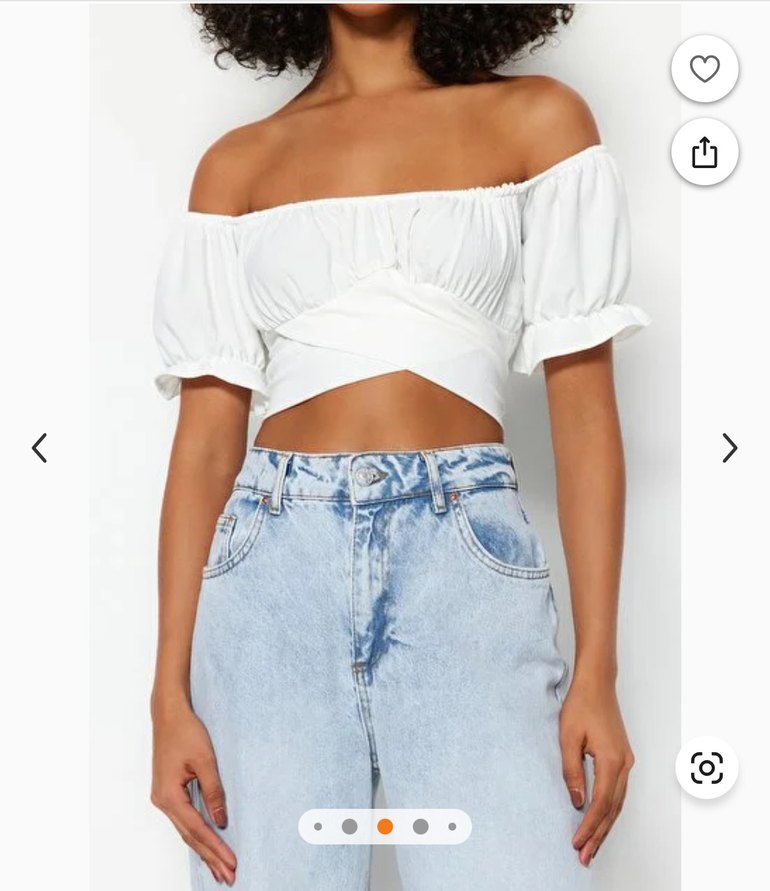Add this product to favorites
Image resolution: width=770 pixels, height=891 pixels.
(x=705, y=69)
